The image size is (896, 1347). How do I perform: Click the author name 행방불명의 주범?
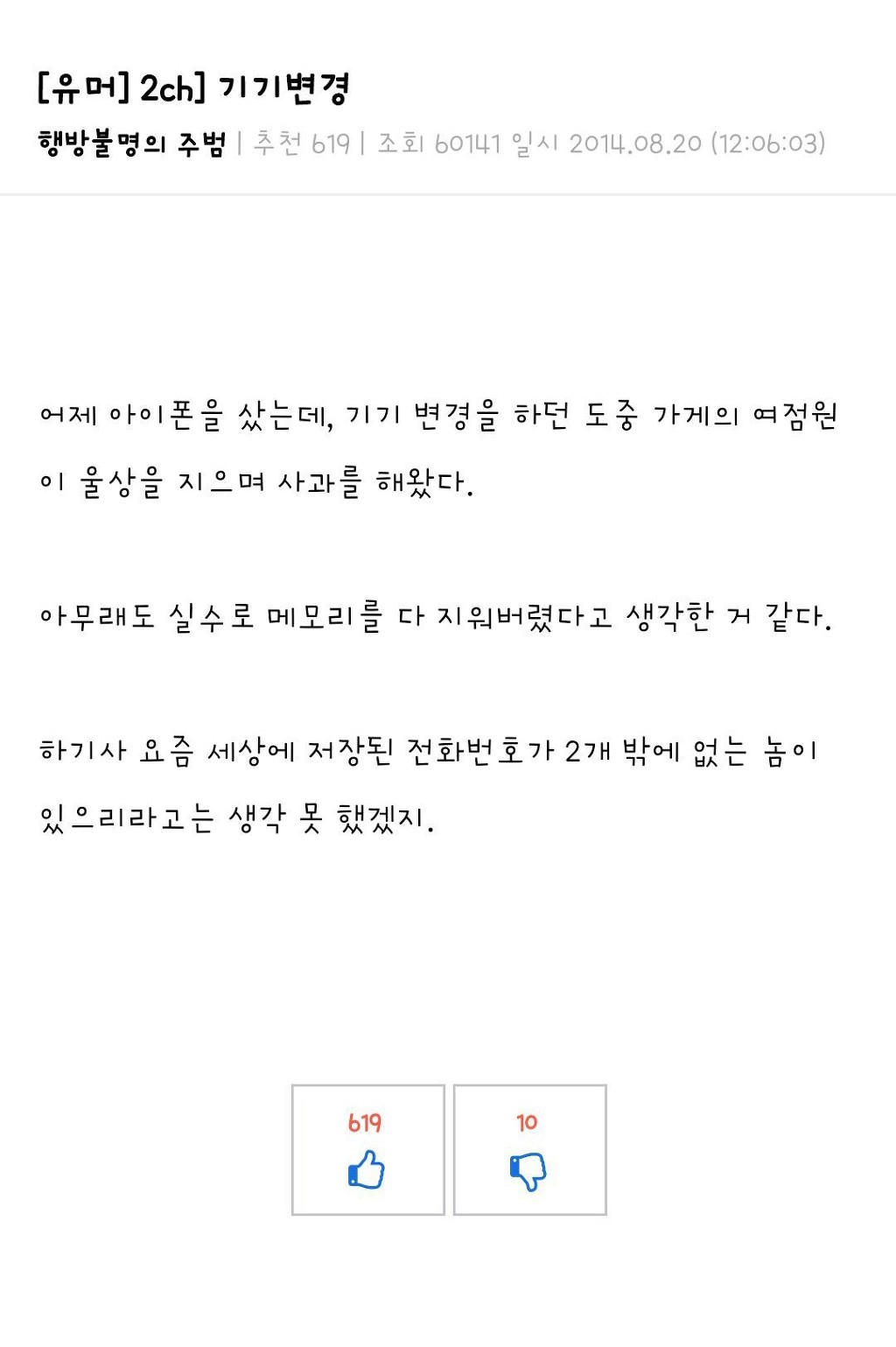(x=131, y=143)
